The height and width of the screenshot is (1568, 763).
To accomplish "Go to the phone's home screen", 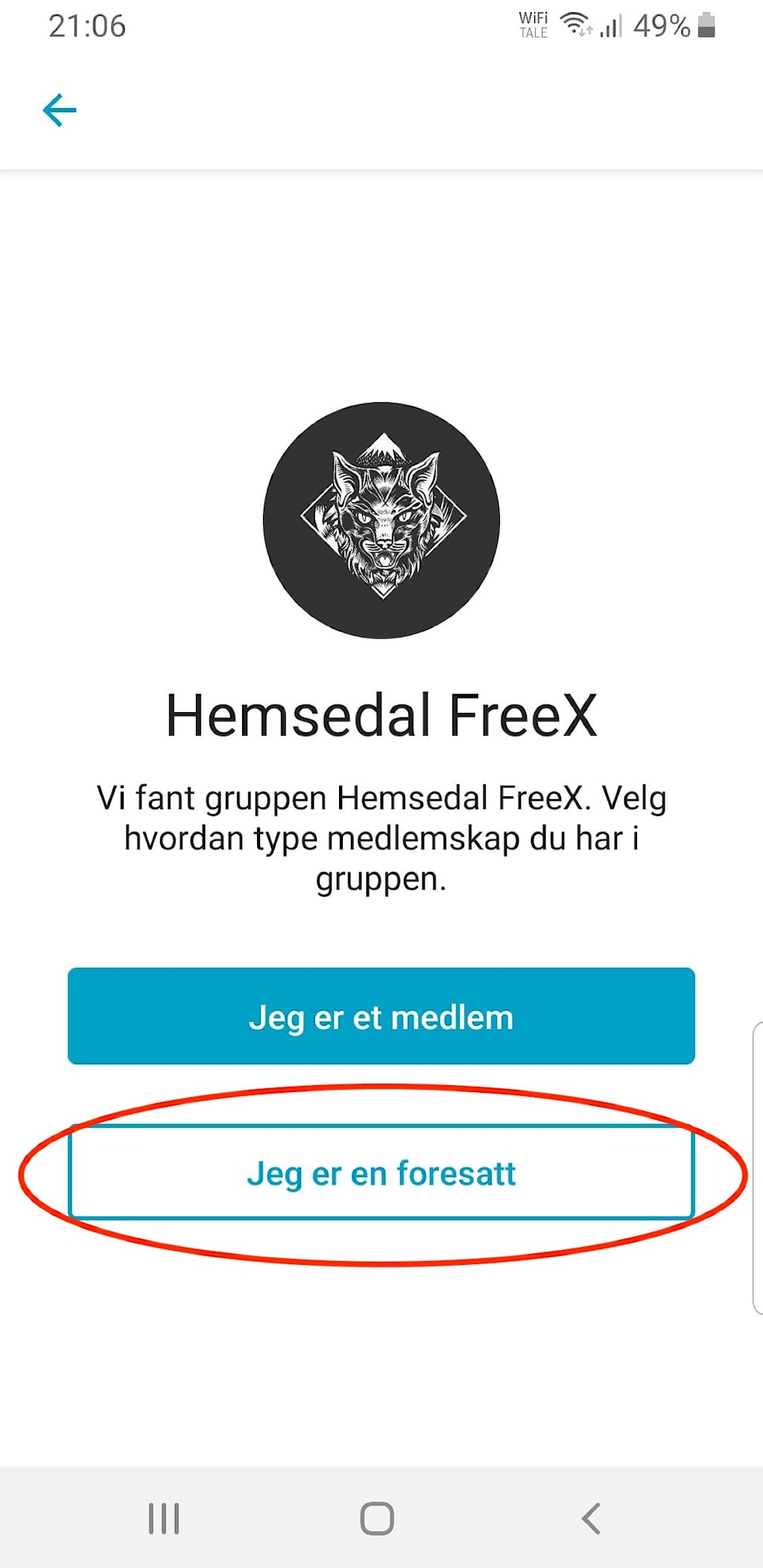I will [377, 1518].
